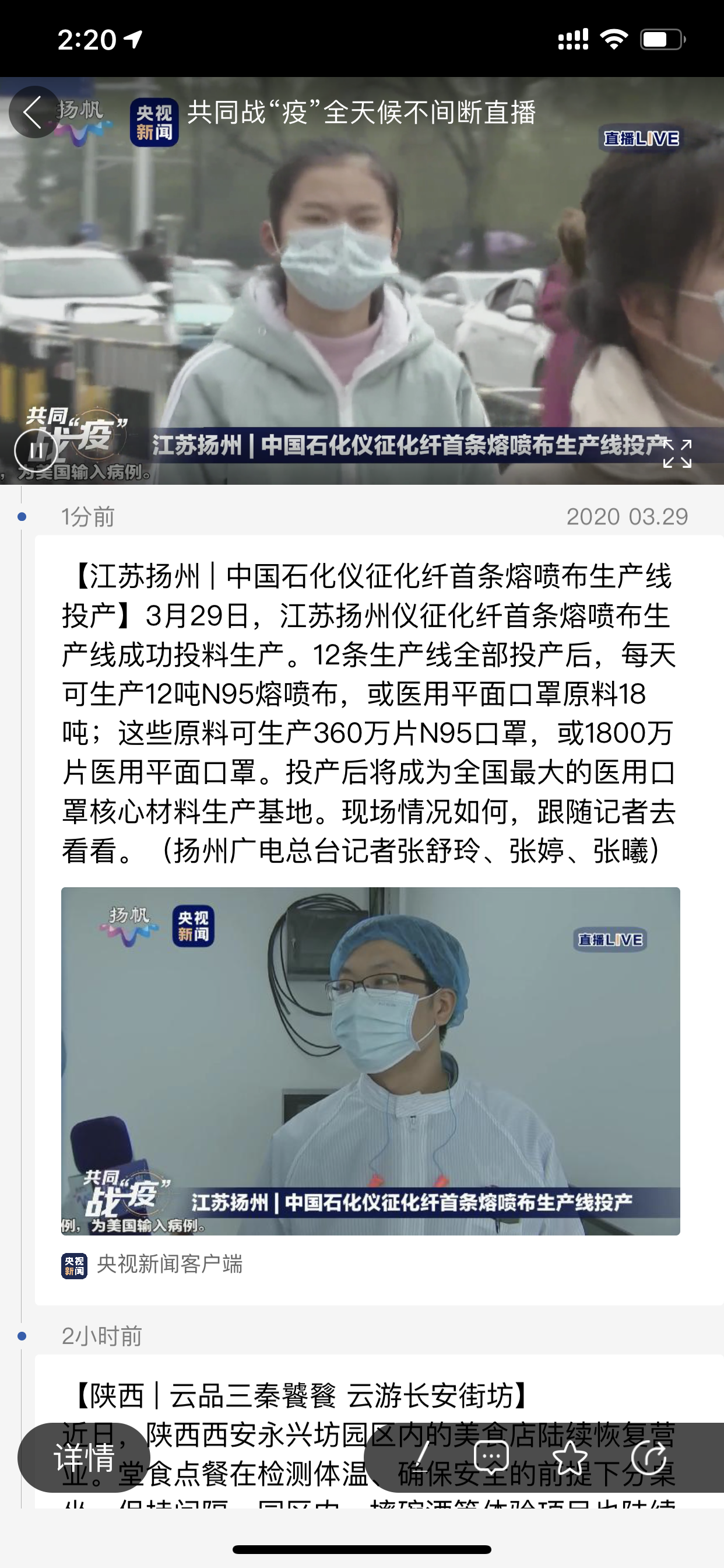Open the comments bubble icon

coord(491,1457)
